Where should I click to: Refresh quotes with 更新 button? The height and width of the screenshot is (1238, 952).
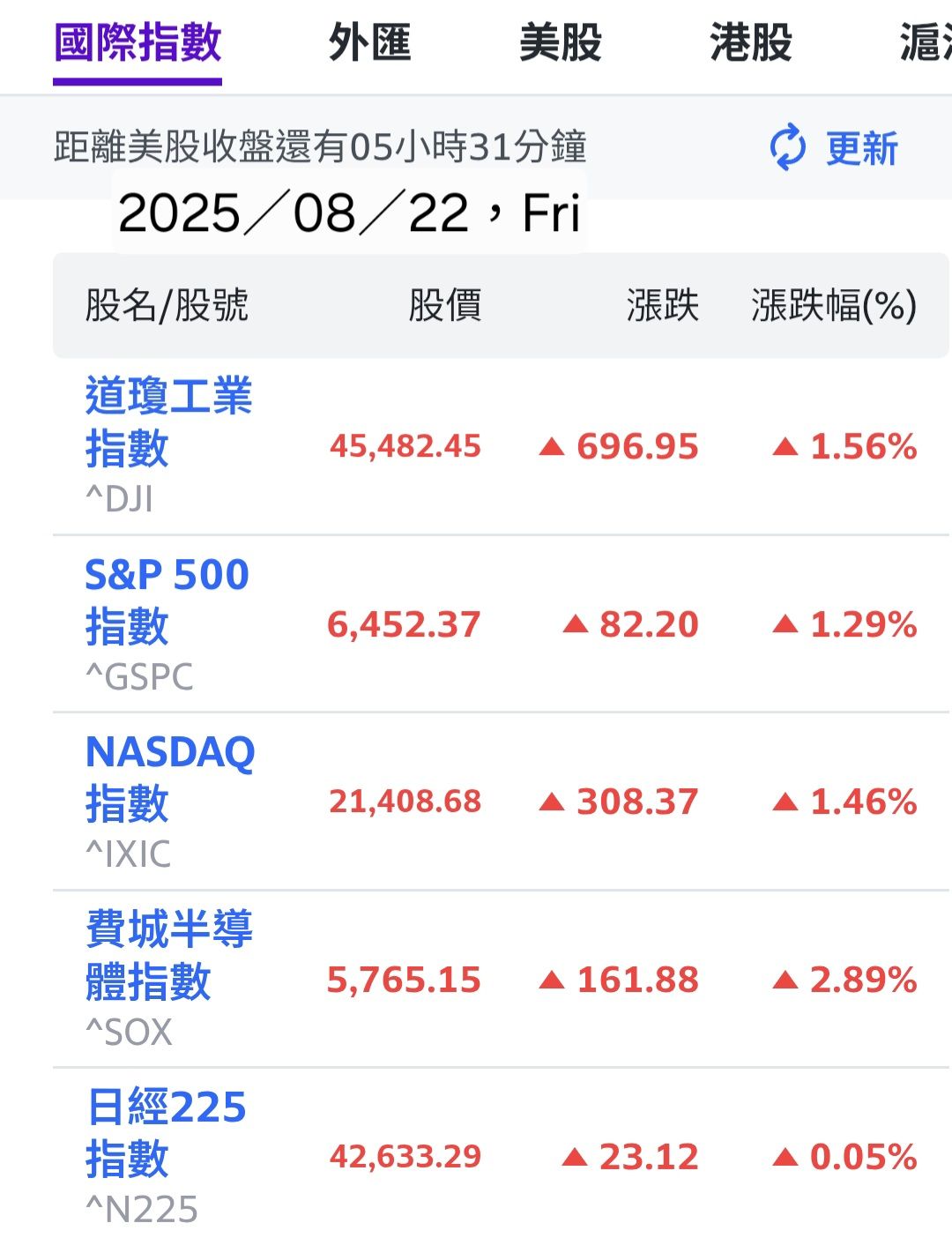[834, 148]
